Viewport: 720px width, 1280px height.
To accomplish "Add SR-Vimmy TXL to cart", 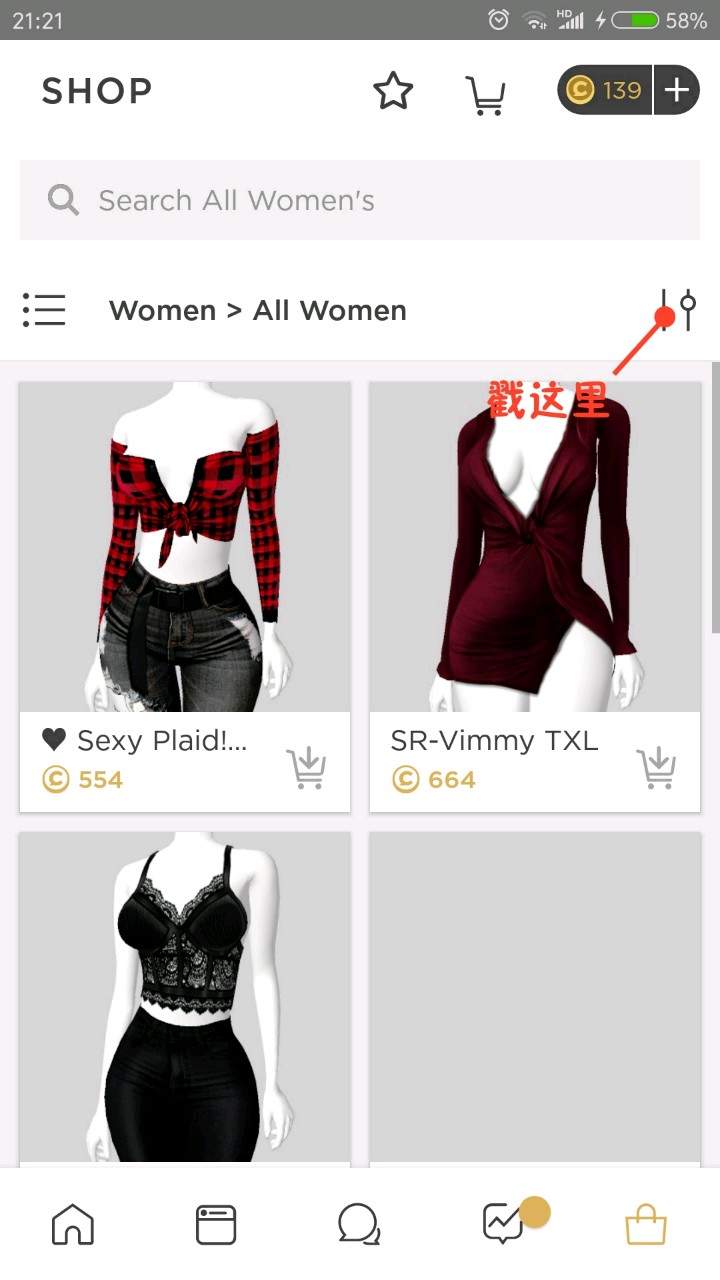I will point(657,767).
